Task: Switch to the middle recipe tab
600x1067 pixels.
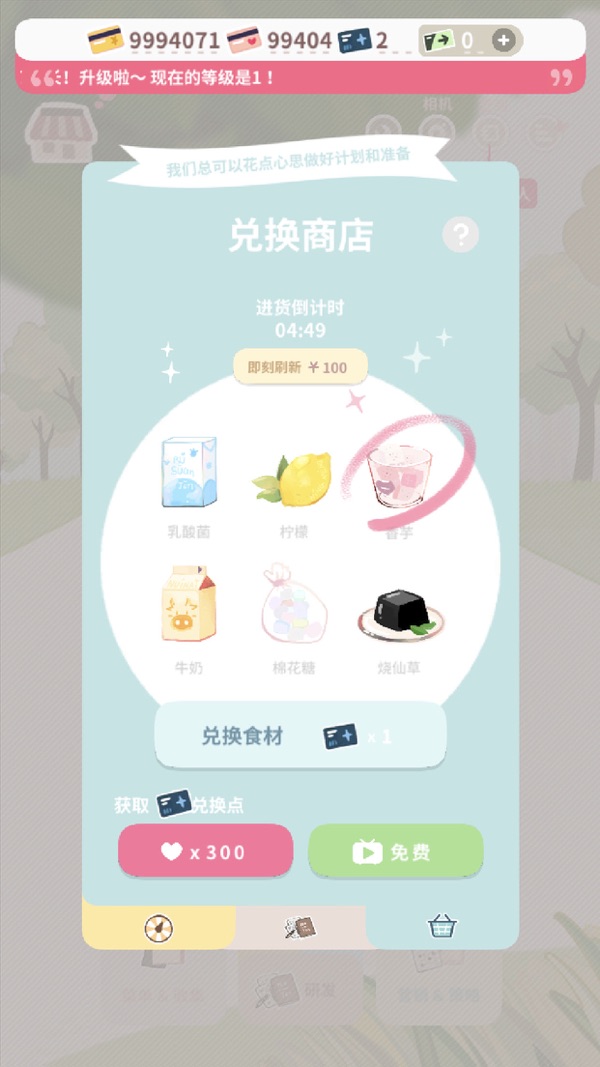Action: click(x=300, y=928)
